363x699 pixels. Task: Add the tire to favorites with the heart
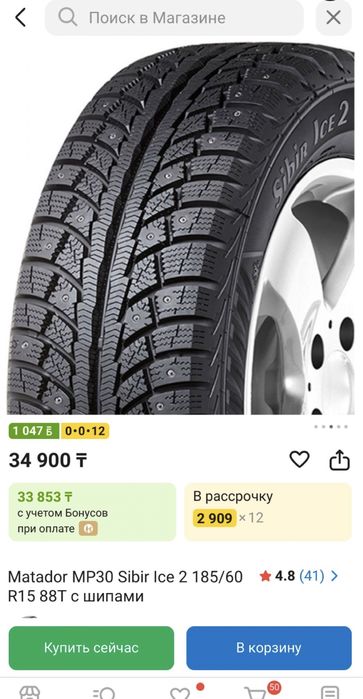[299, 460]
